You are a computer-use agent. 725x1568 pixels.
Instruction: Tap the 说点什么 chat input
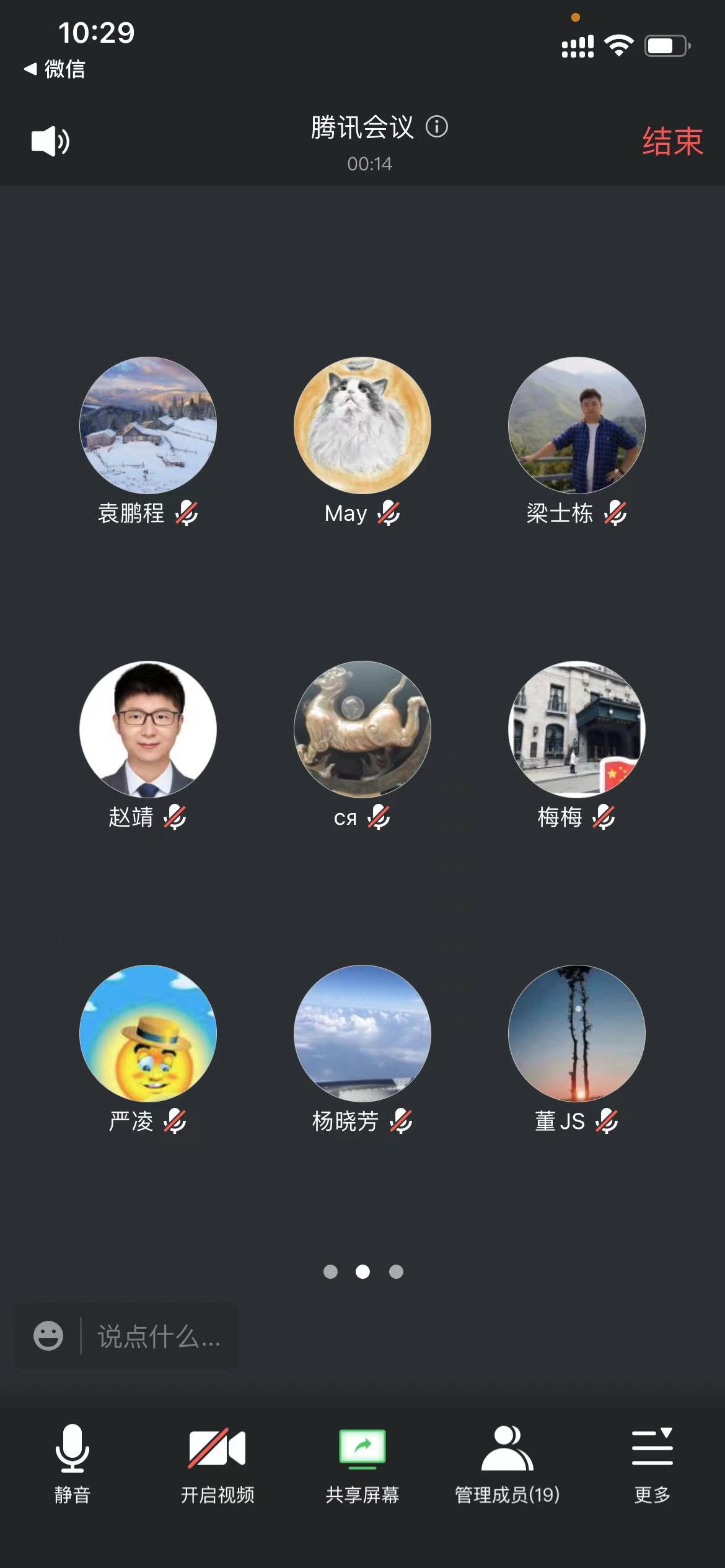[x=159, y=1336]
